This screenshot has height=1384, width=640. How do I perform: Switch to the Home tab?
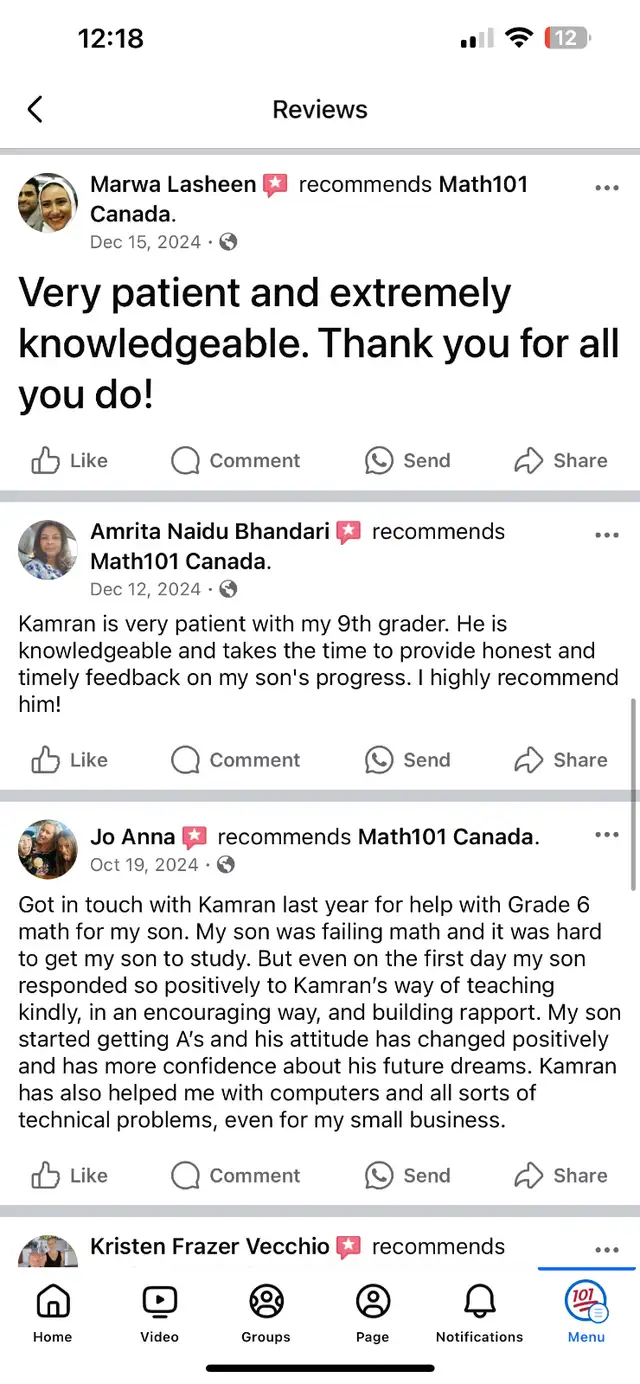click(x=53, y=1312)
